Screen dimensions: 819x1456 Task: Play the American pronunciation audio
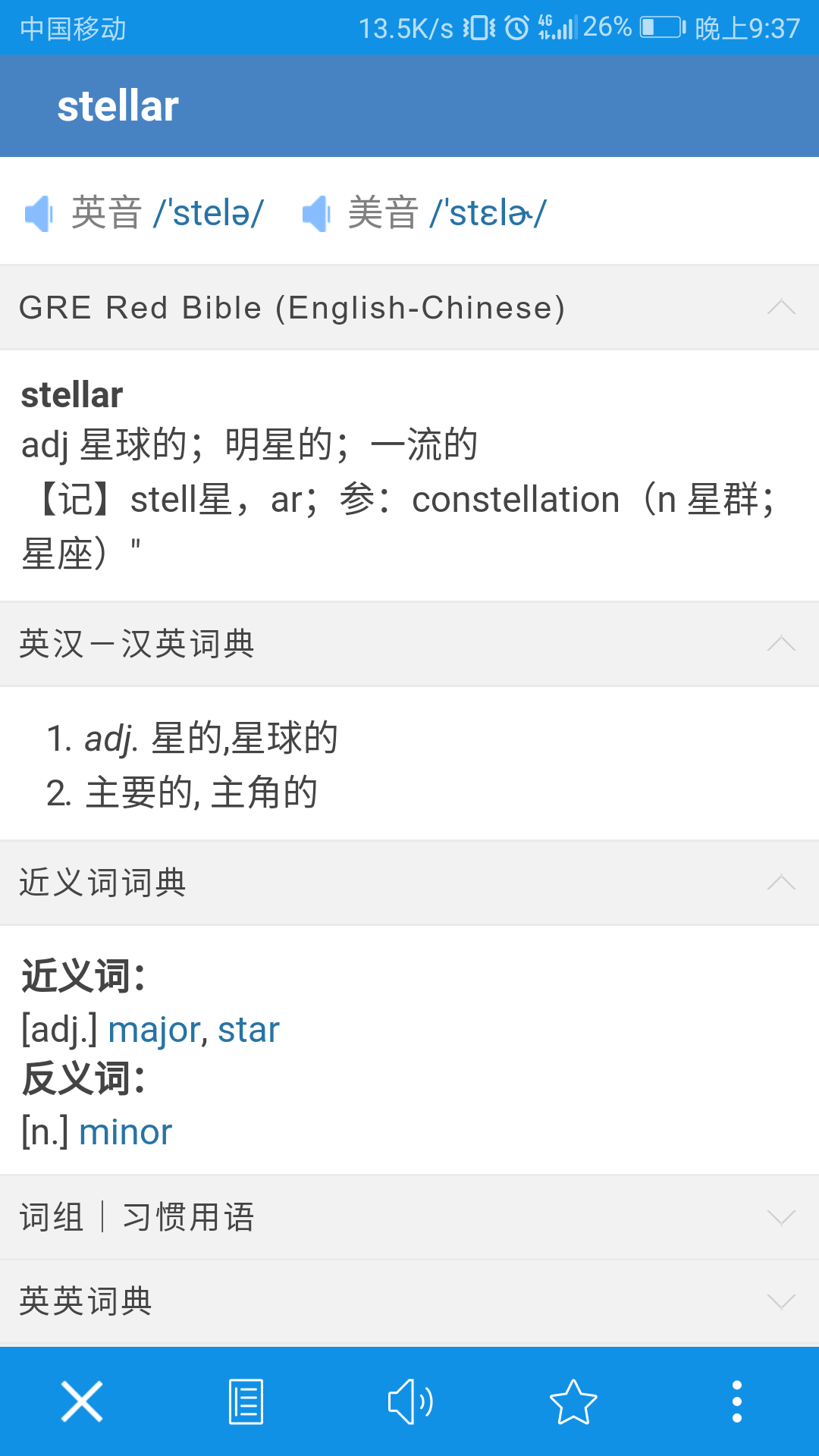[316, 213]
